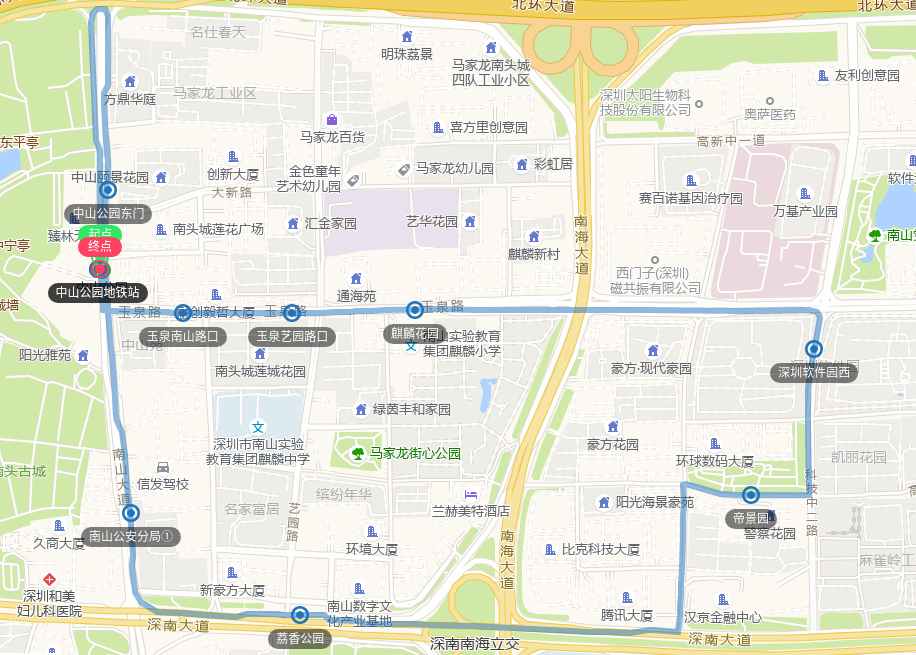Open the 南山公安分局① stop marker
The height and width of the screenshot is (655, 916).
pos(130,513)
